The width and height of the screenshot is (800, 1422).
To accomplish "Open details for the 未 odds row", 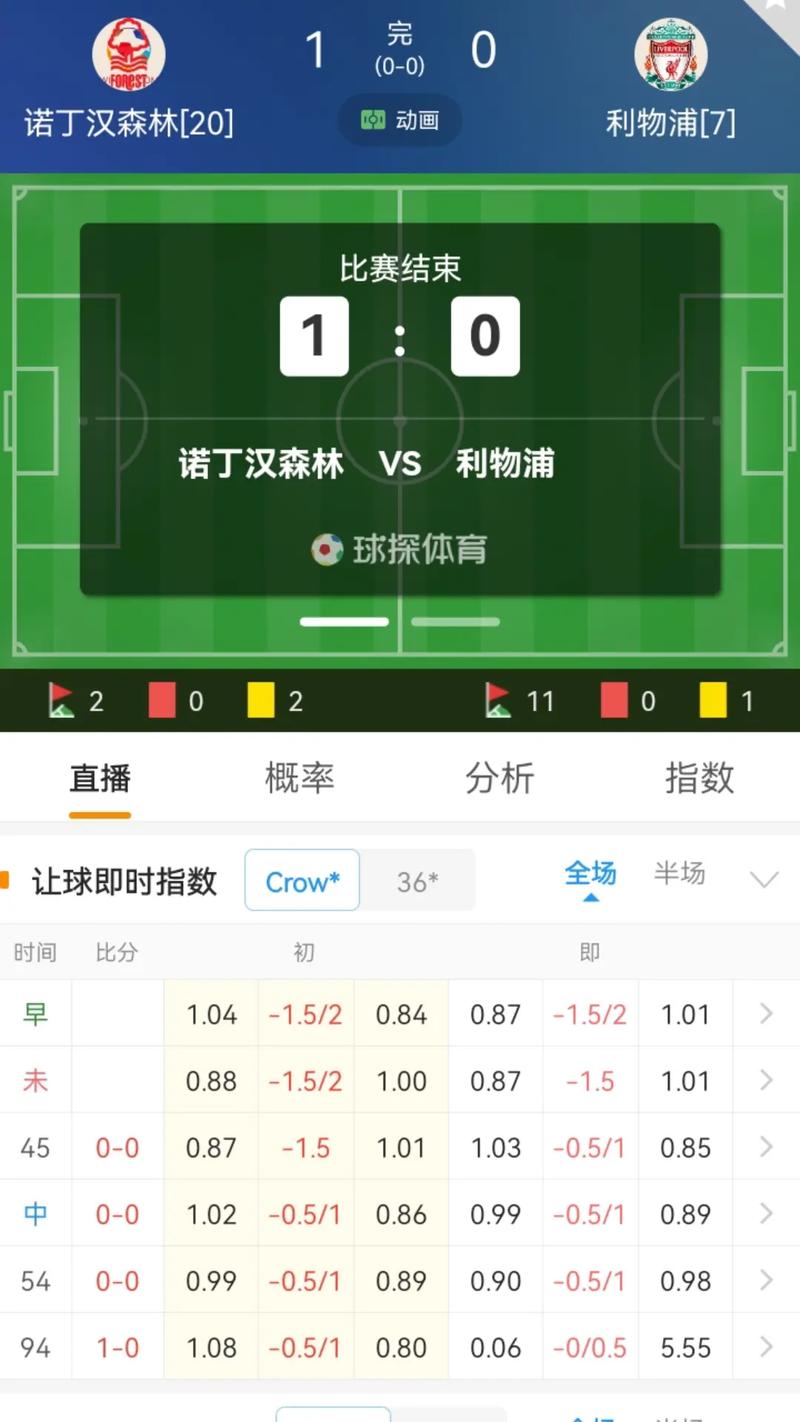I will pyautogui.click(x=766, y=1080).
